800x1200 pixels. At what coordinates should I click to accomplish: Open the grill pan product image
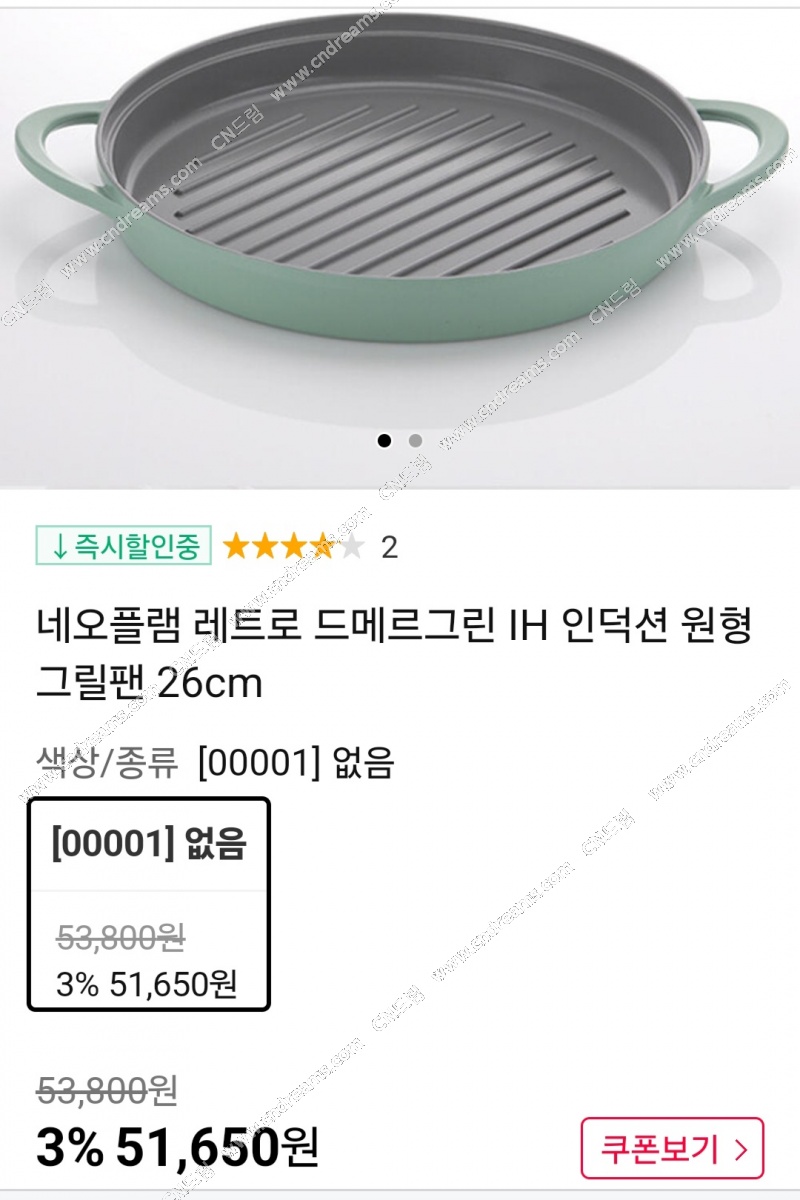(400, 200)
